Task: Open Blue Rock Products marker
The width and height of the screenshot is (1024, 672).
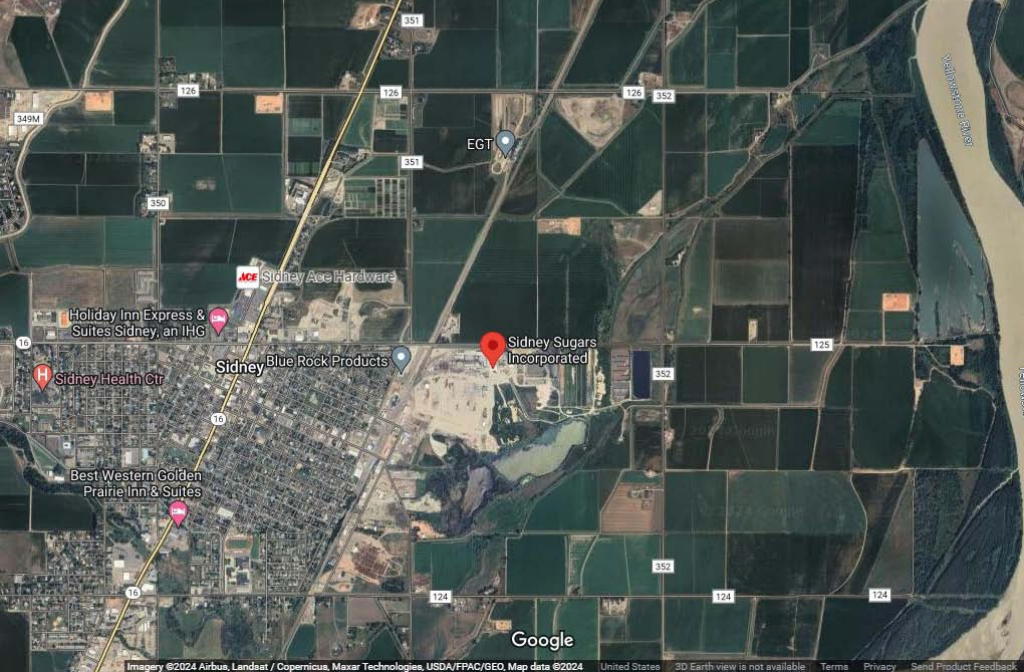Action: pyautogui.click(x=401, y=357)
